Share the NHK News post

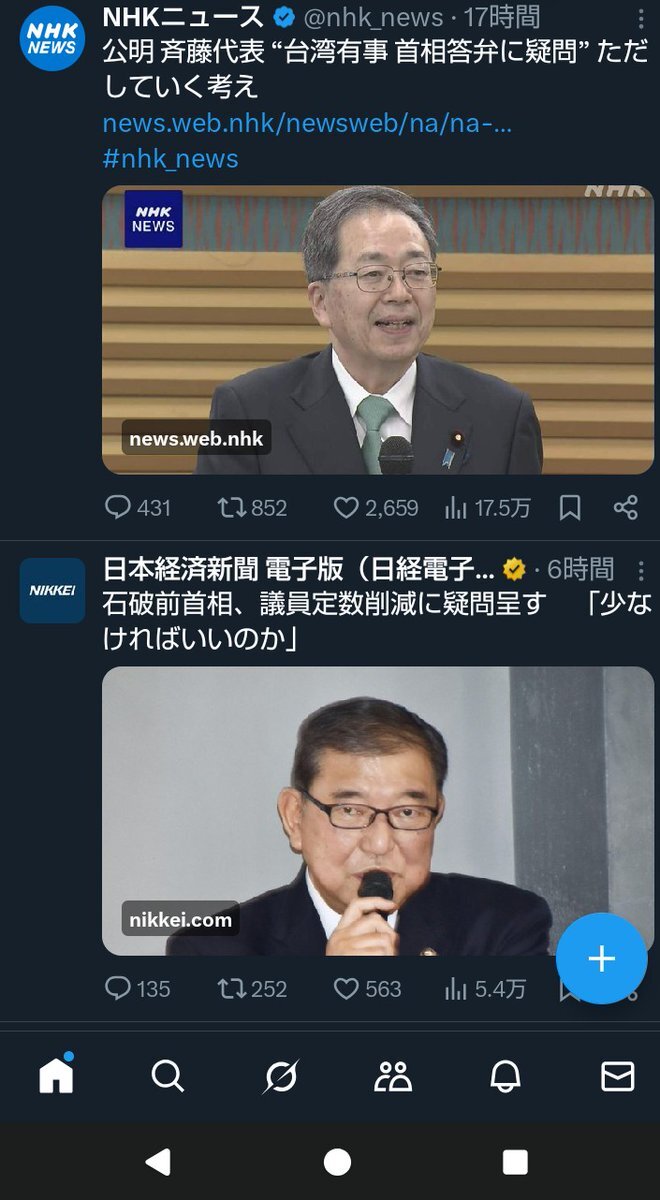(626, 508)
